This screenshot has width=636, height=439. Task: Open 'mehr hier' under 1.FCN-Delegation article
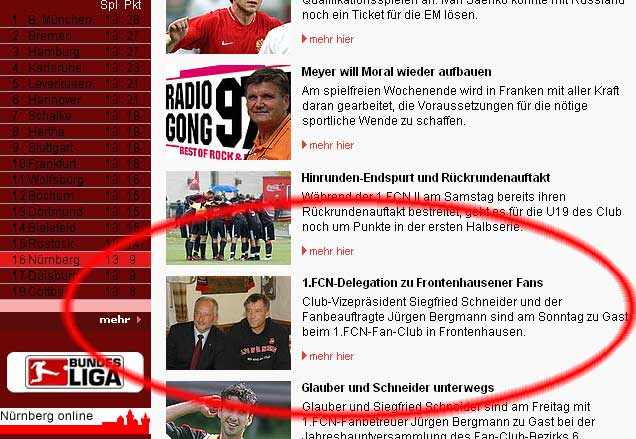tap(331, 356)
